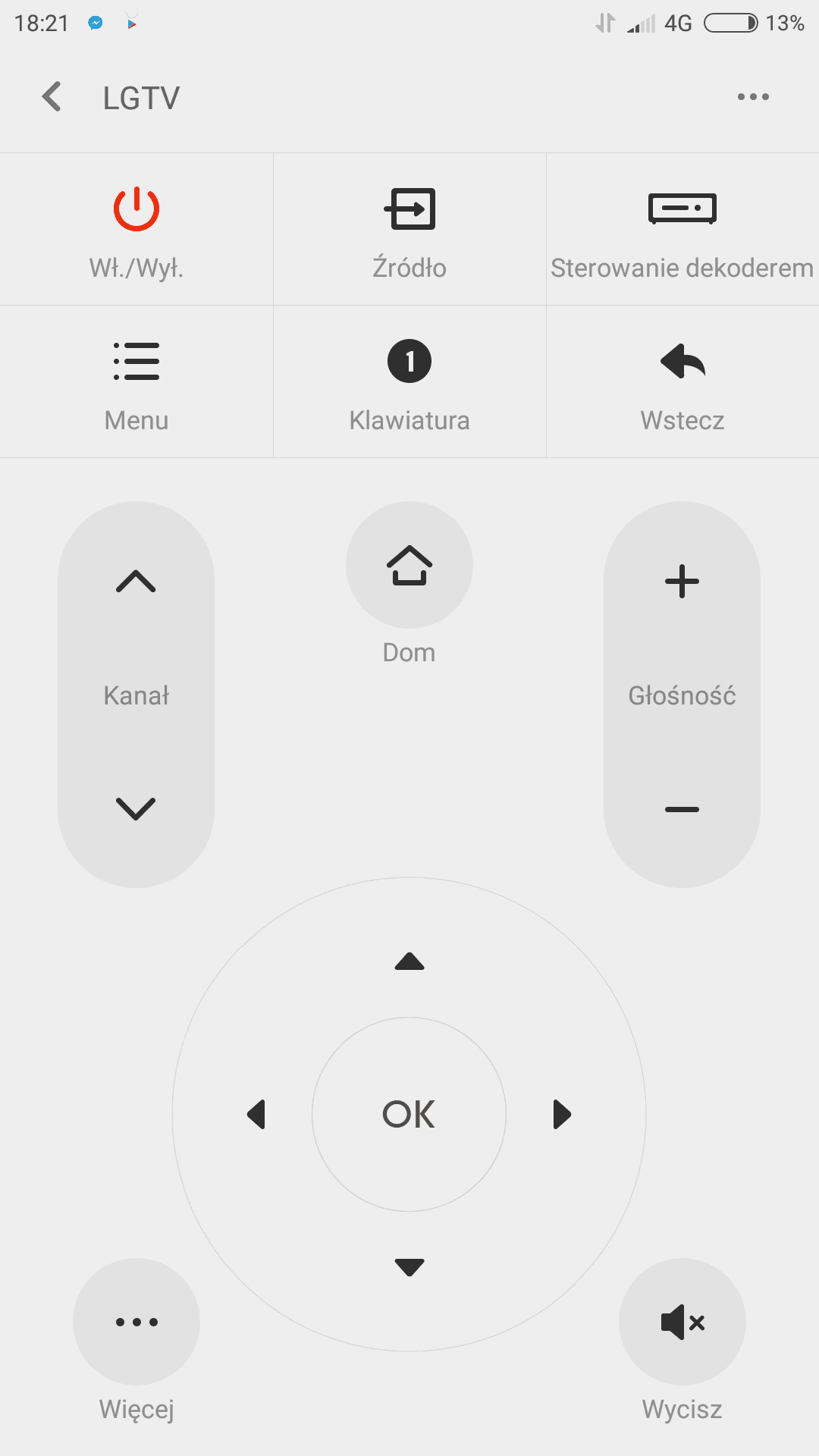
Task: Open the overflow menu in the top bar
Action: (x=753, y=97)
